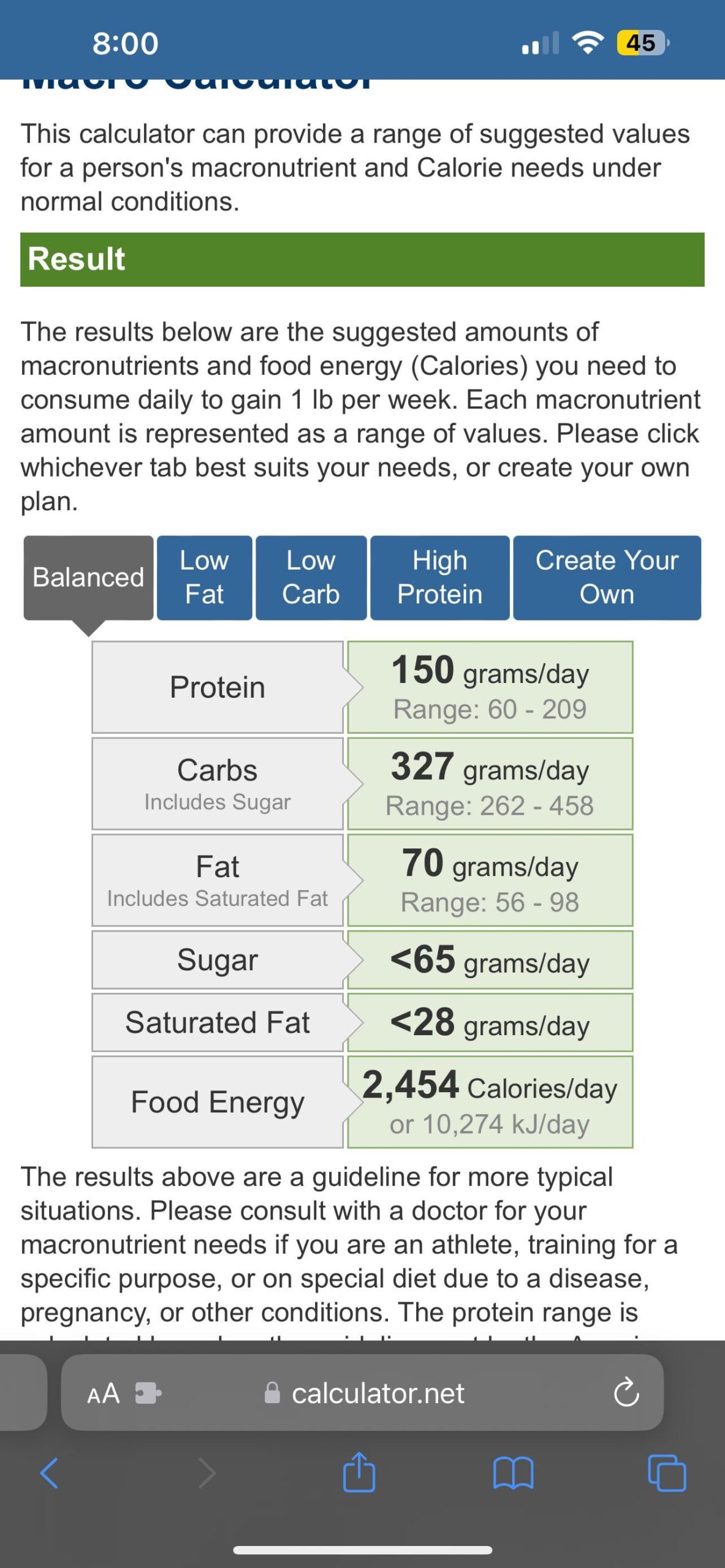Share this page
The image size is (725, 1568).
(359, 1472)
